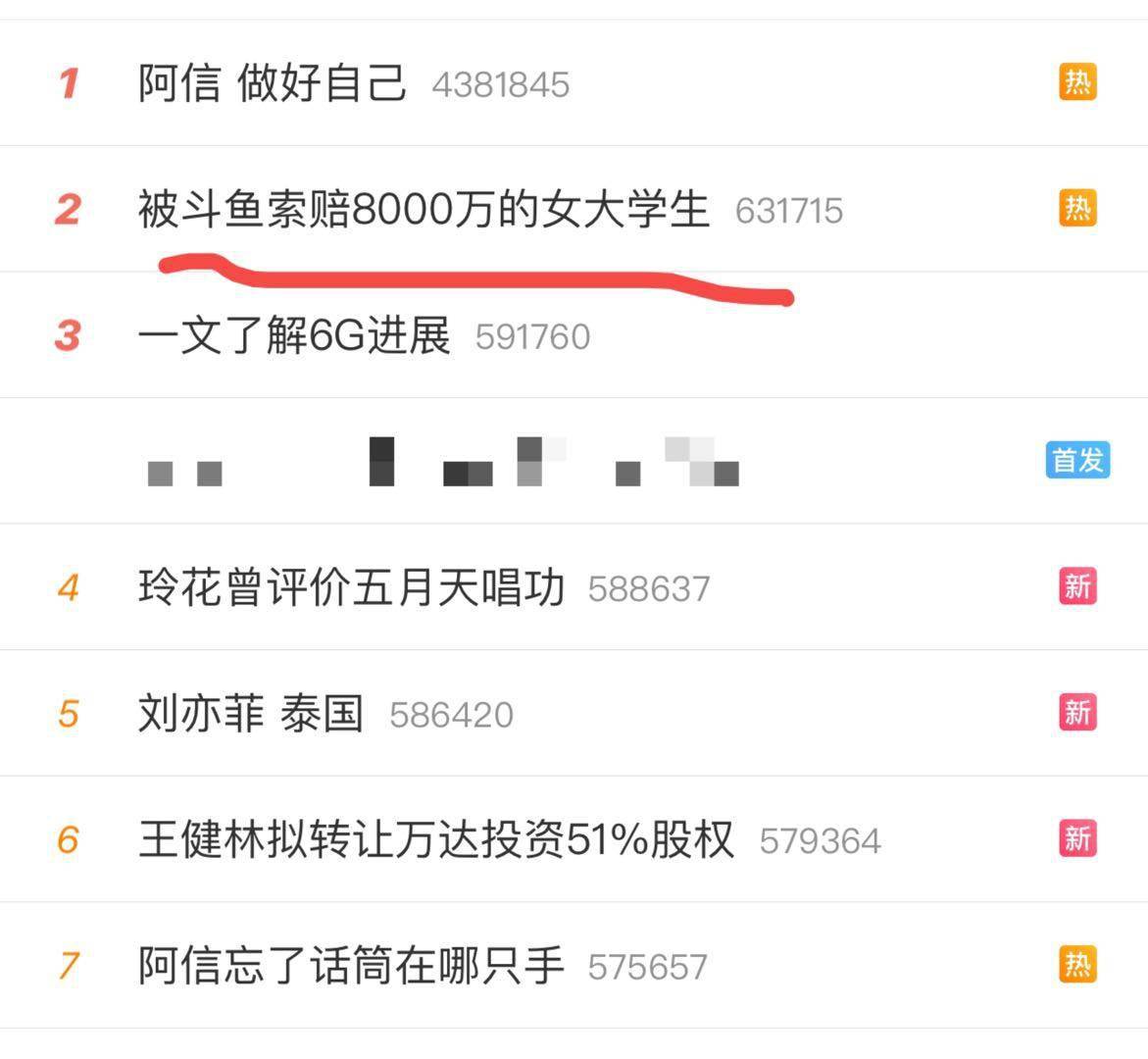Open the hot topic 阿信 做好自己
Screen dimensions: 1148x1059
click(x=273, y=83)
